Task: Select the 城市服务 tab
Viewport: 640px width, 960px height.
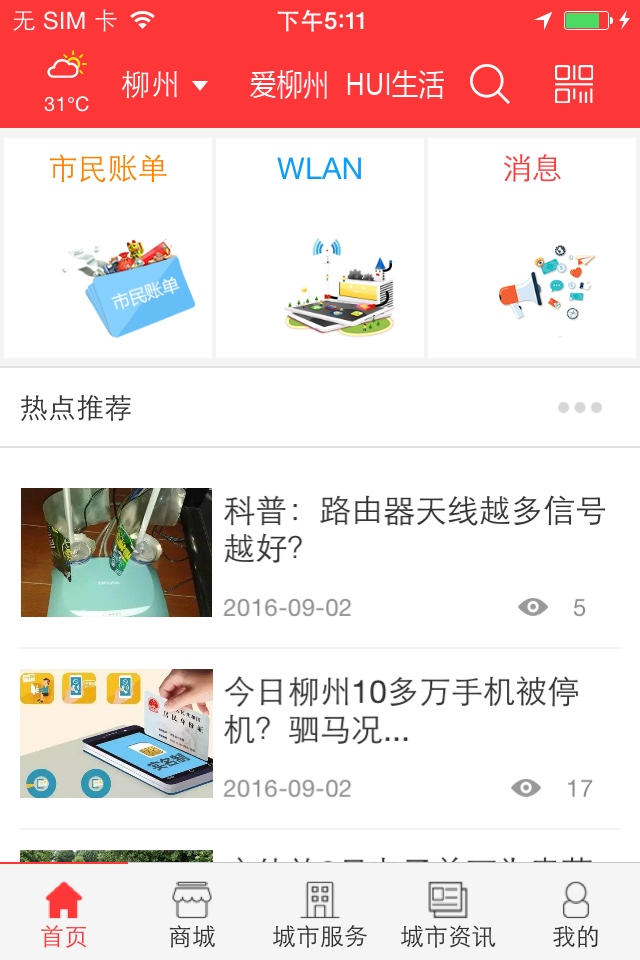Action: point(320,914)
